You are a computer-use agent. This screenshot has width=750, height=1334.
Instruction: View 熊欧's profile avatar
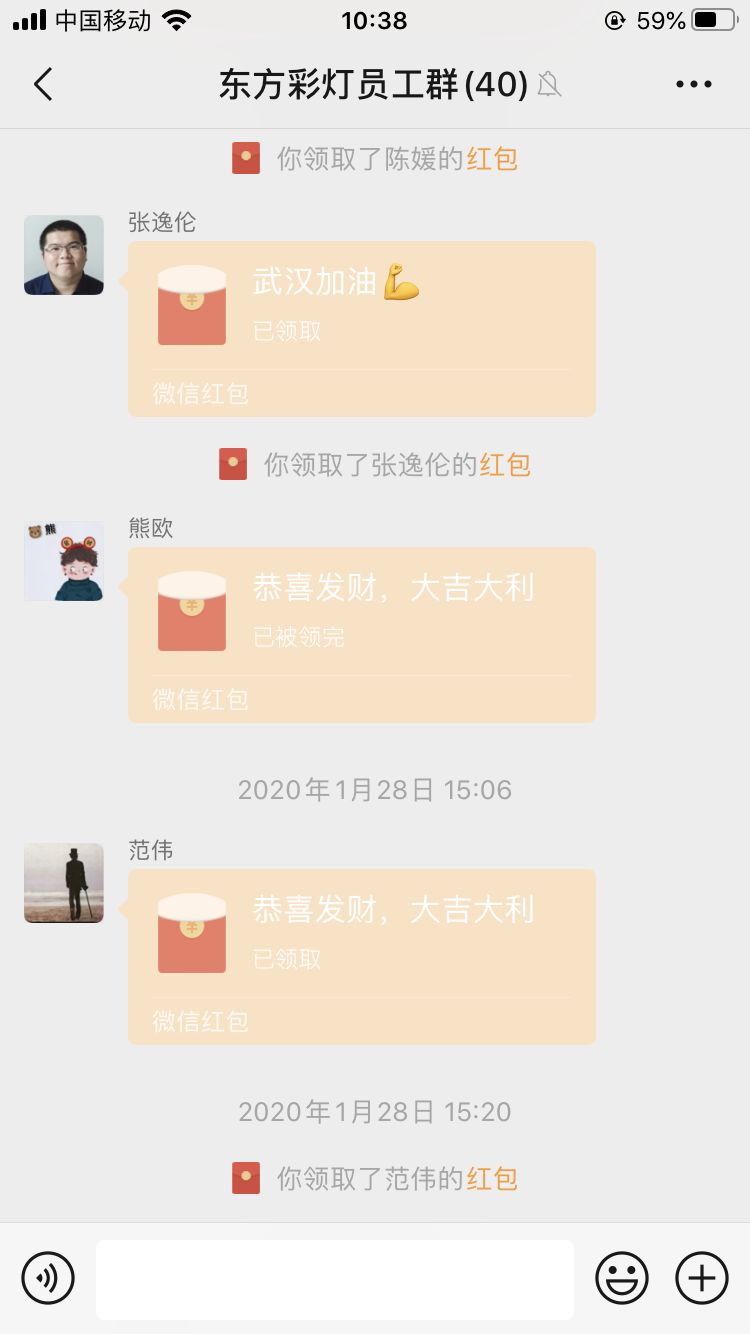pos(64,561)
